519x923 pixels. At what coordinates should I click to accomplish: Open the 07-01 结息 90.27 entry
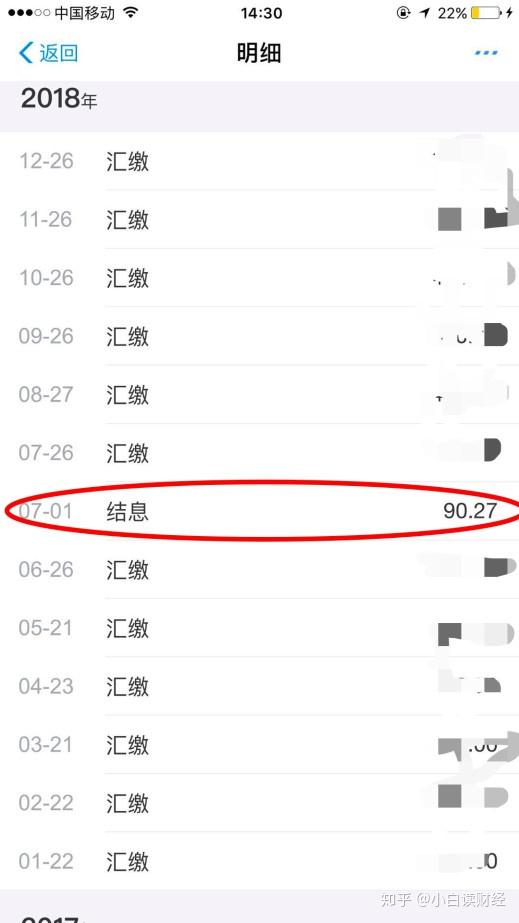point(260,511)
